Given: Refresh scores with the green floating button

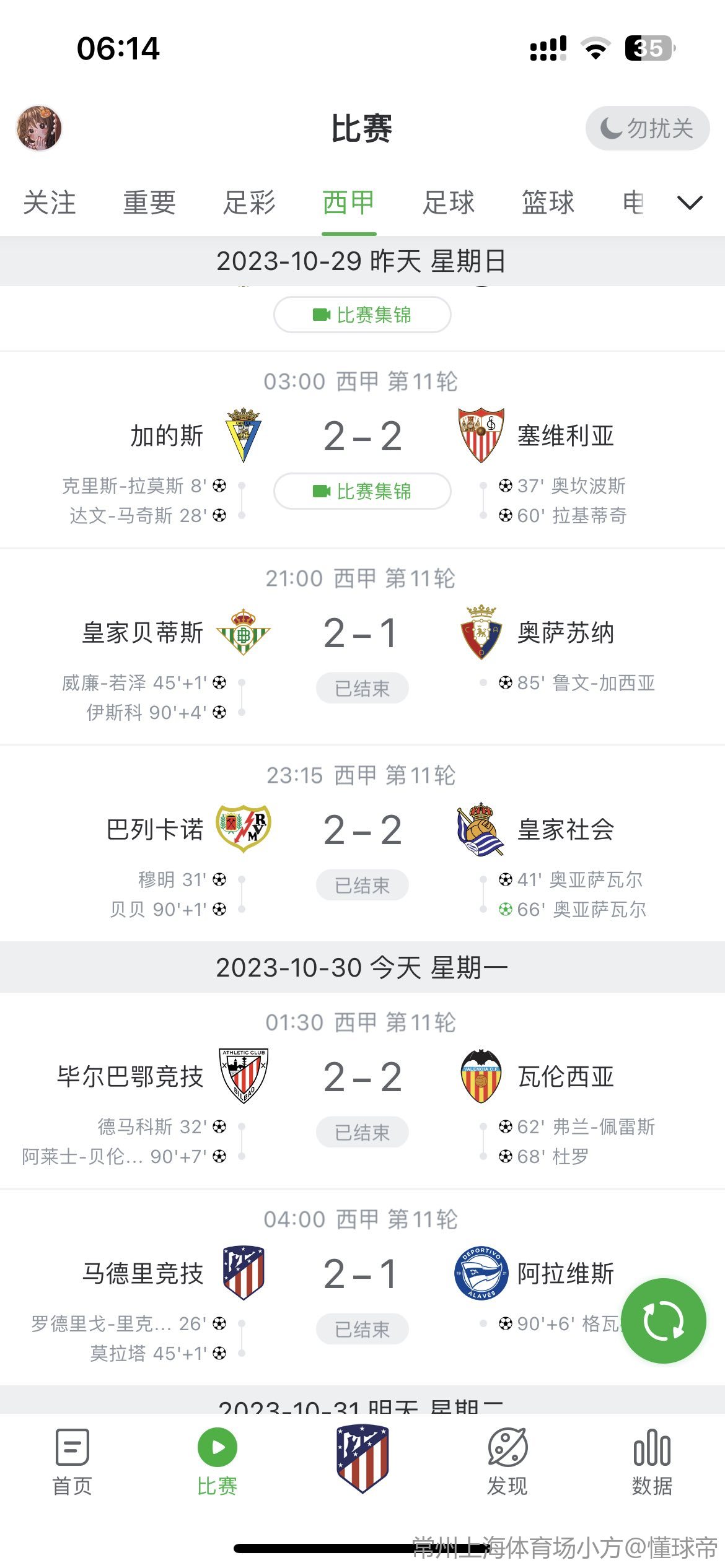Looking at the screenshot, I should [x=664, y=1321].
